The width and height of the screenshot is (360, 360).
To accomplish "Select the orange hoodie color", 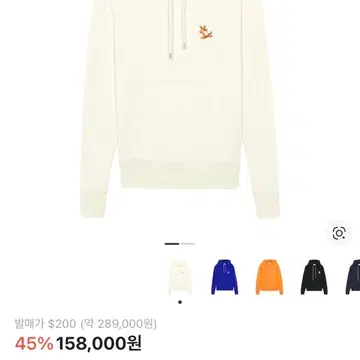I will 269,277.
